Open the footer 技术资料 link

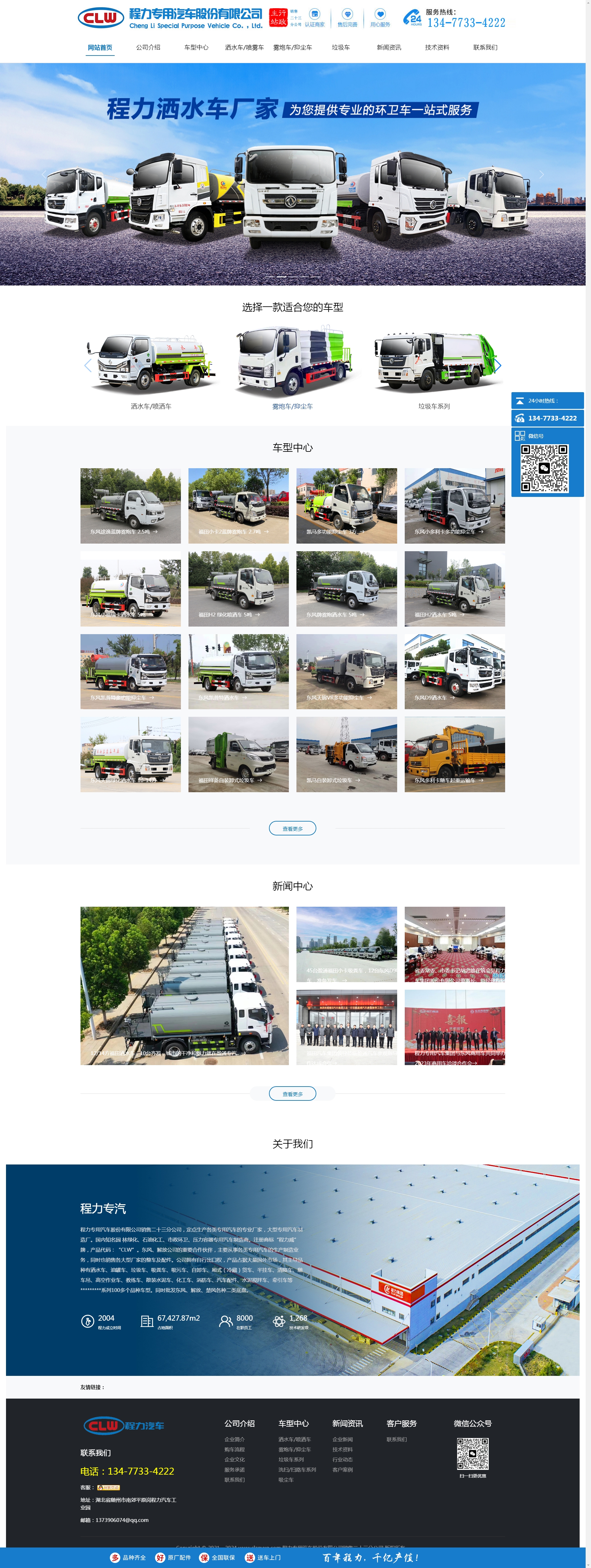(x=343, y=1449)
